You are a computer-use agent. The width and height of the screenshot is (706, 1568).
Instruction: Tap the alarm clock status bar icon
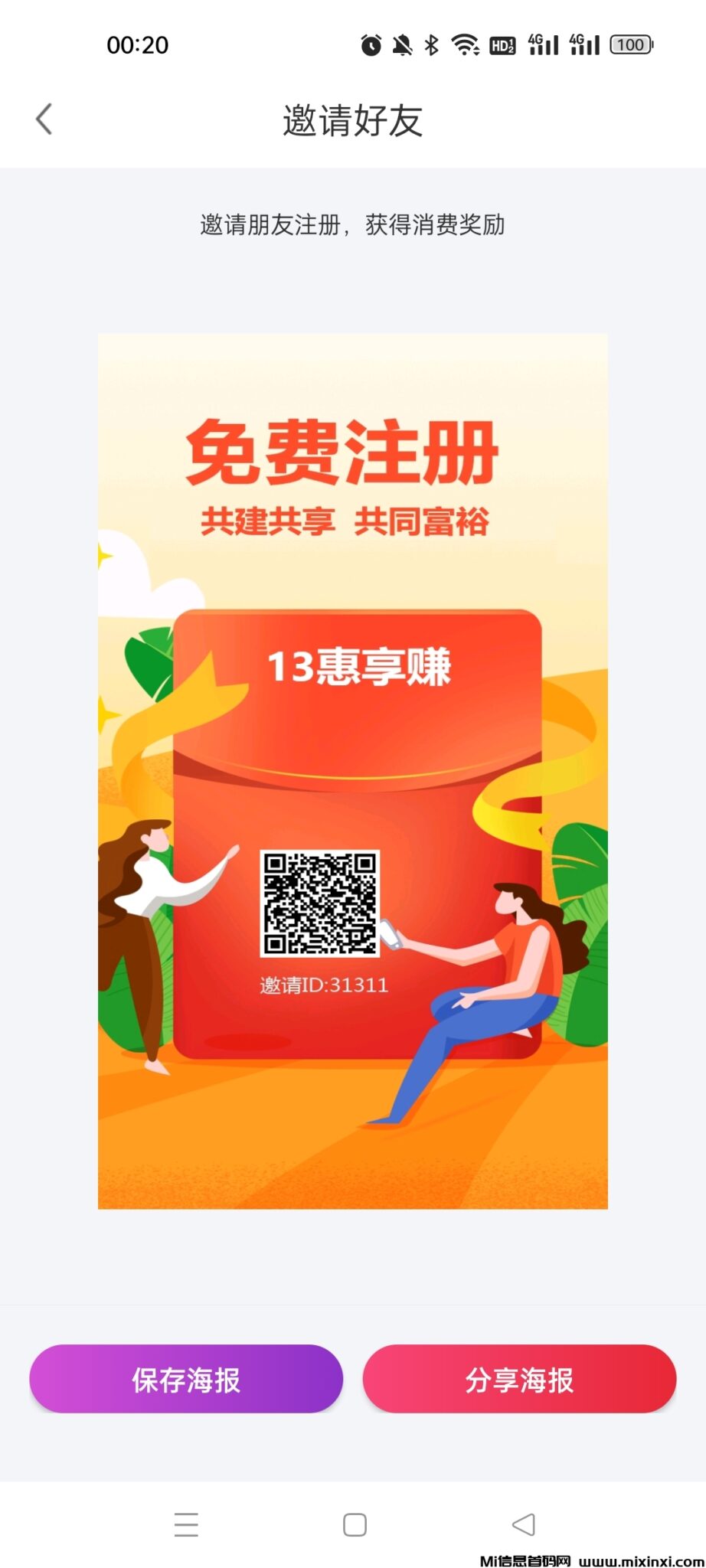[371, 44]
